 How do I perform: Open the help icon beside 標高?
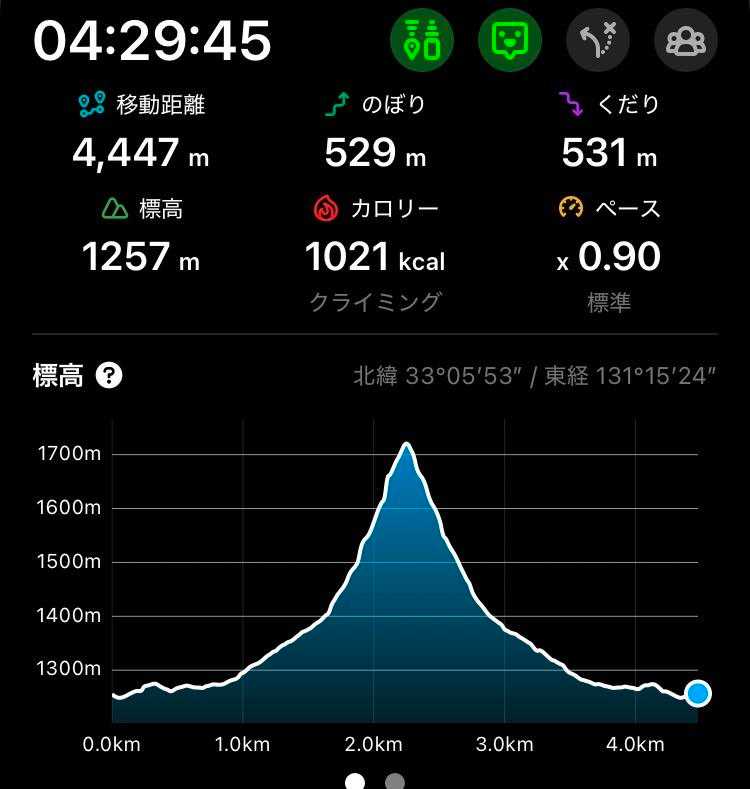tap(109, 376)
